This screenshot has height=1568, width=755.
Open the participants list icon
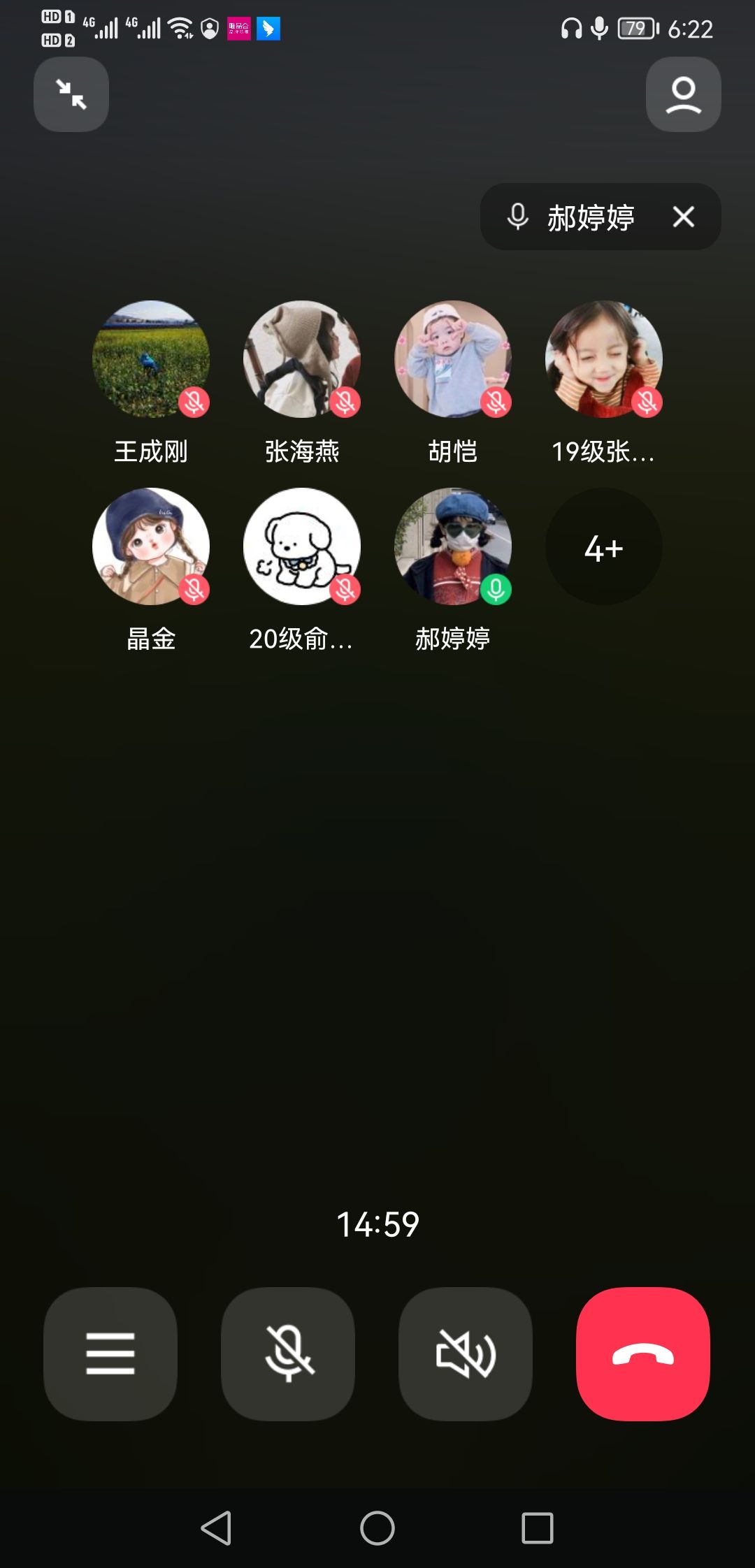(683, 94)
